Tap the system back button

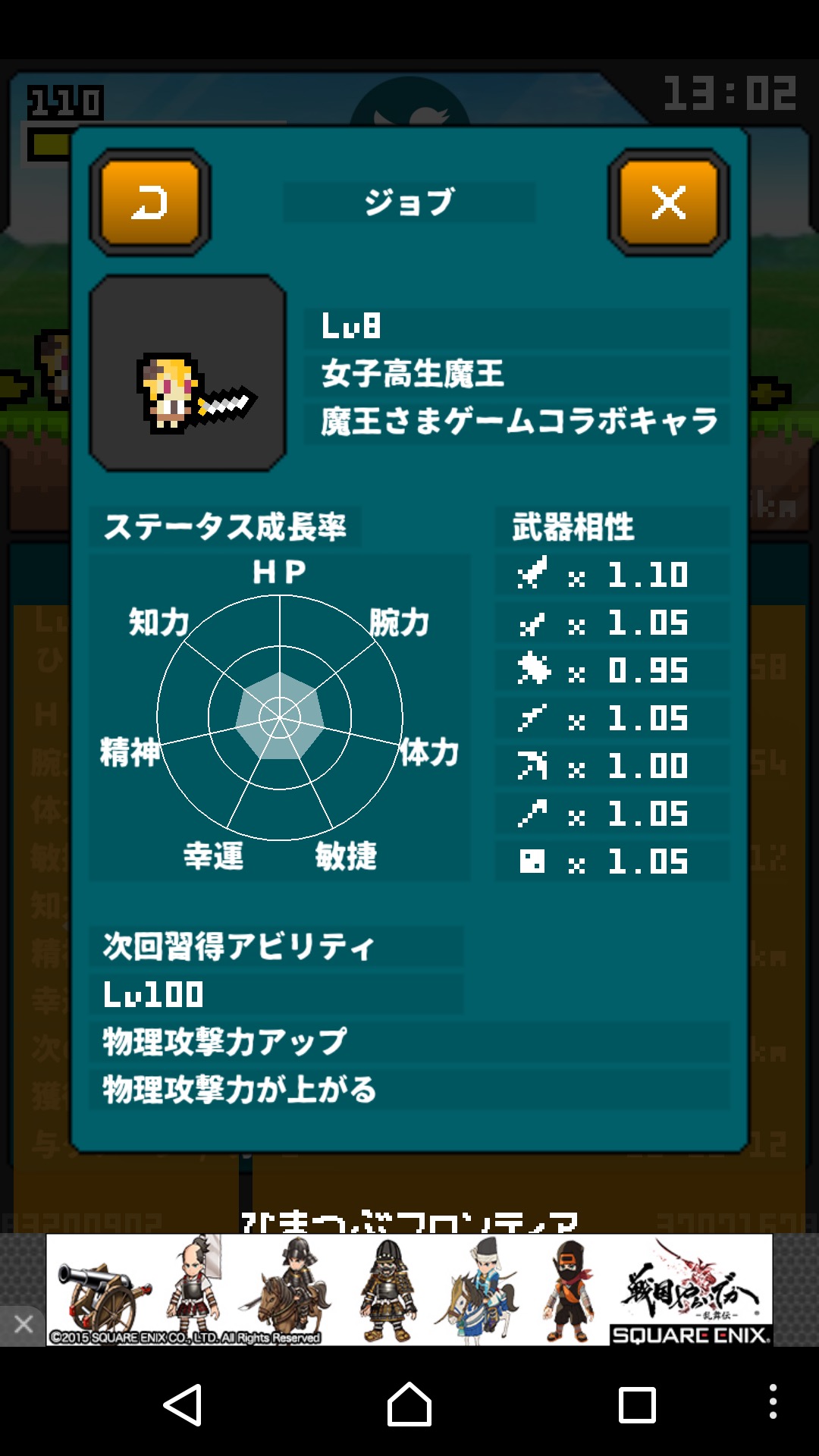pos(183,1404)
